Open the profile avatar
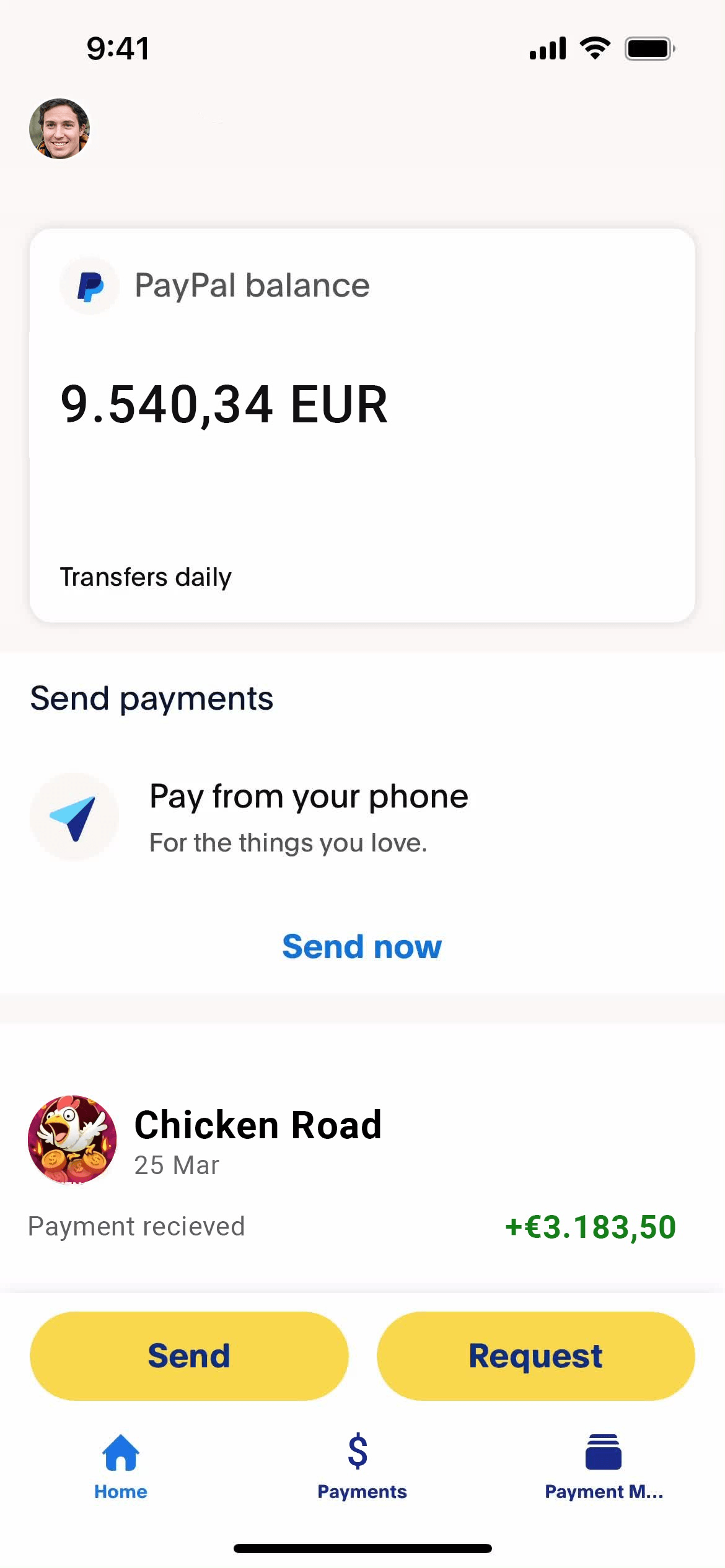 pyautogui.click(x=59, y=129)
